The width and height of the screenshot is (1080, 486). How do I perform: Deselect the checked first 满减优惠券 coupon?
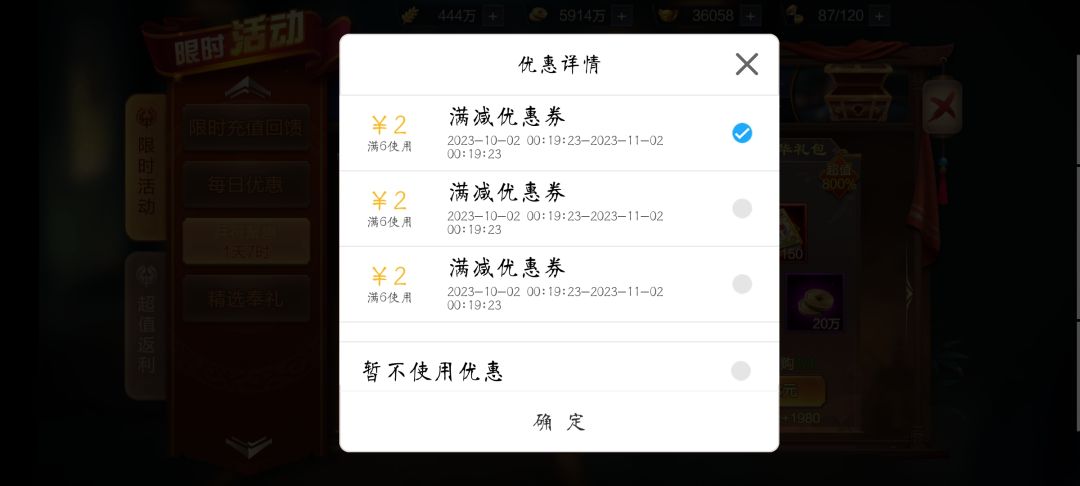coord(742,133)
